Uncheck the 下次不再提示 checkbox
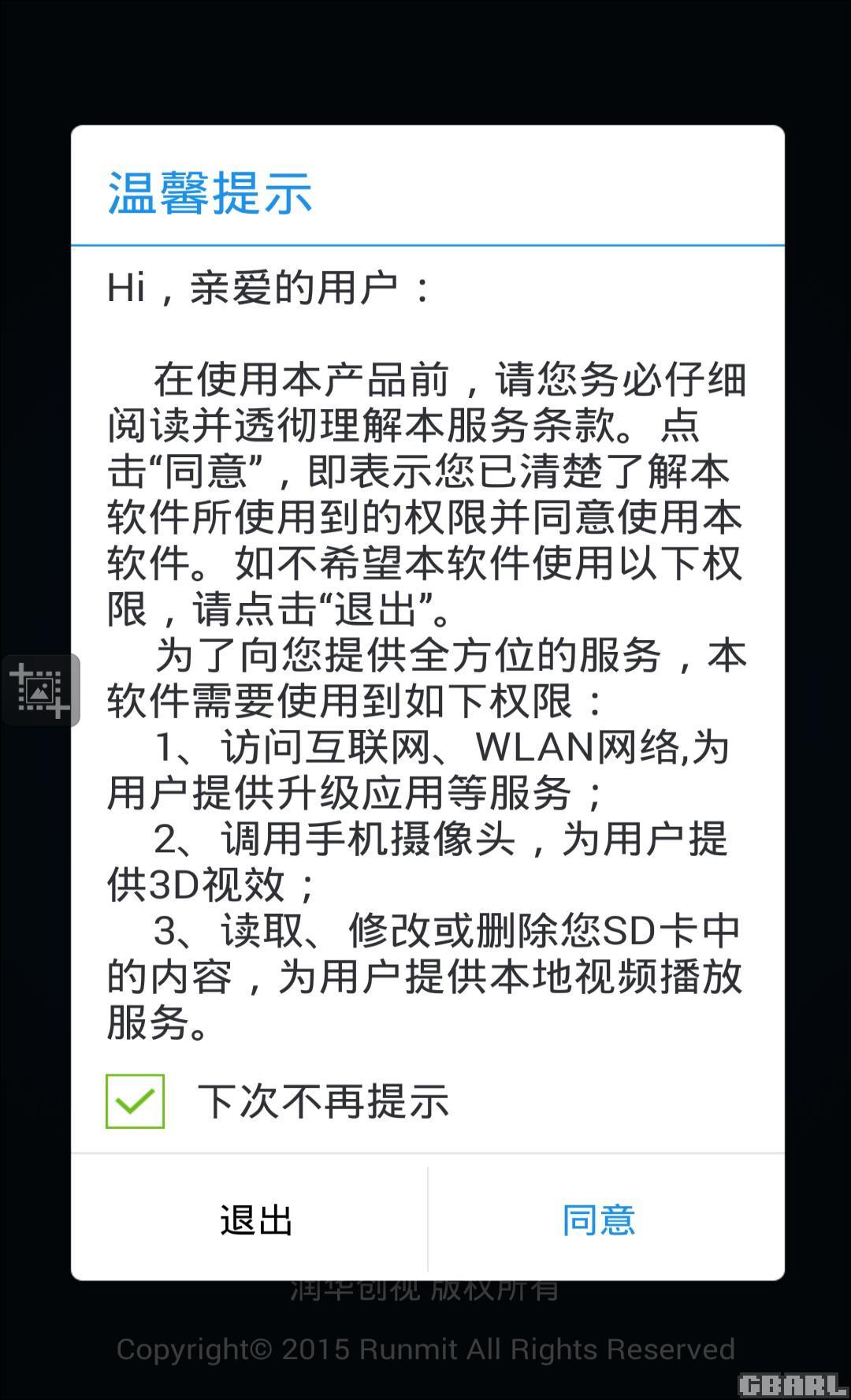 135,1100
